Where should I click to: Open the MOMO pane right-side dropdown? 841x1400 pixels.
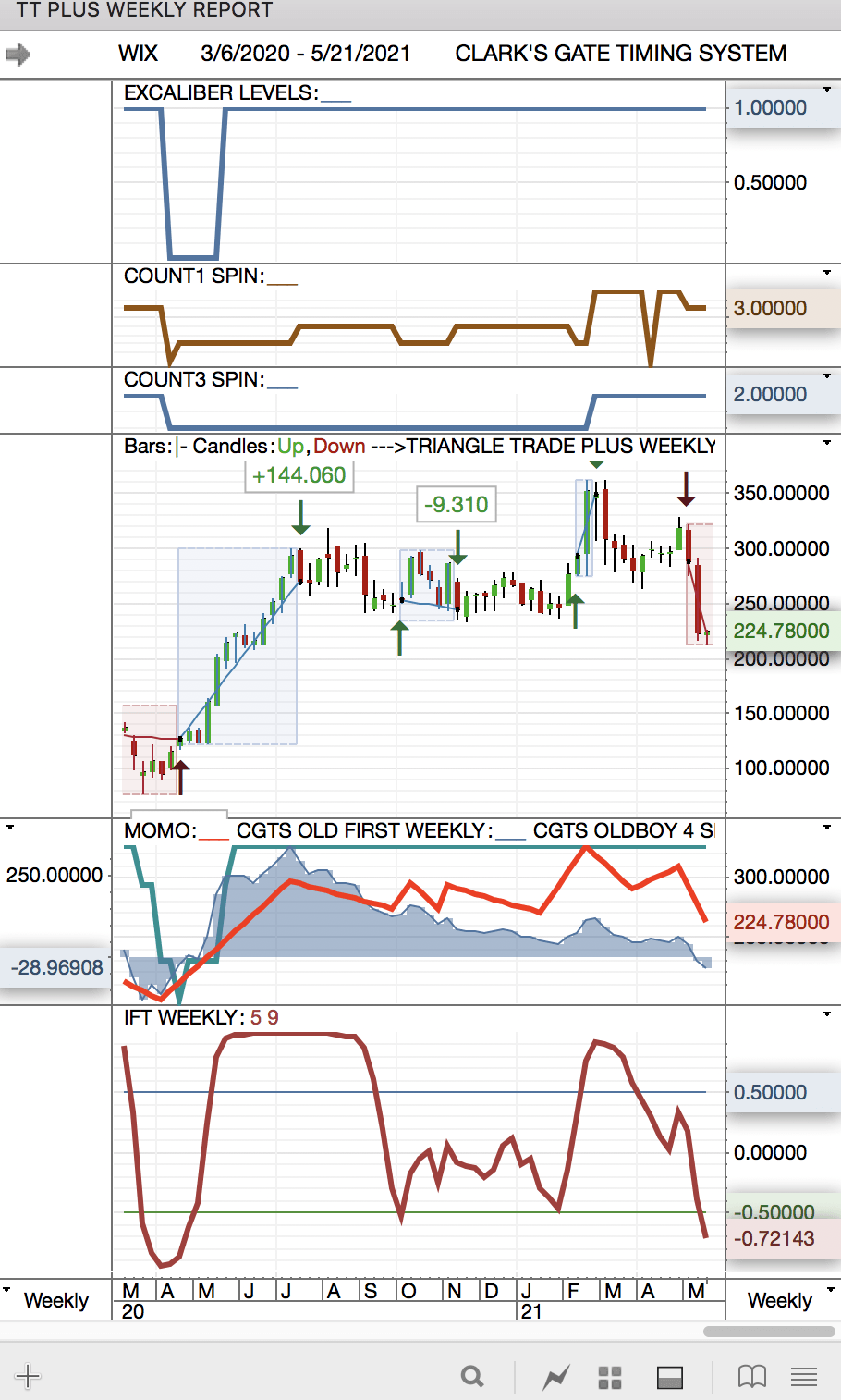(827, 827)
